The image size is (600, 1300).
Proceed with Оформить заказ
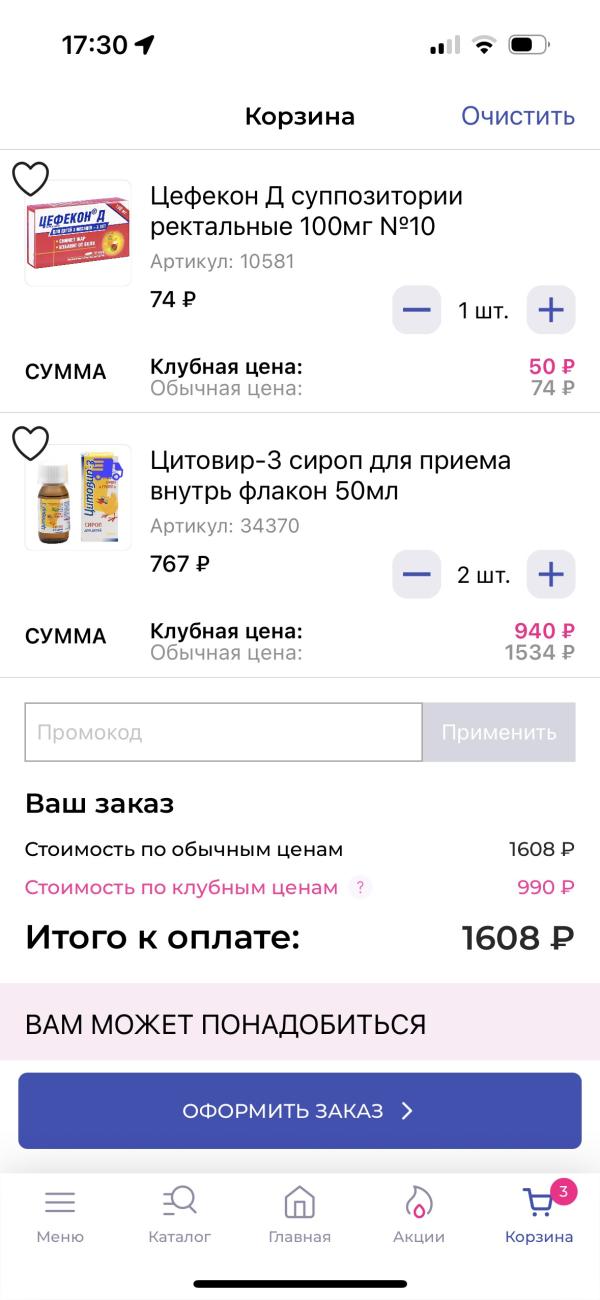[299, 1111]
